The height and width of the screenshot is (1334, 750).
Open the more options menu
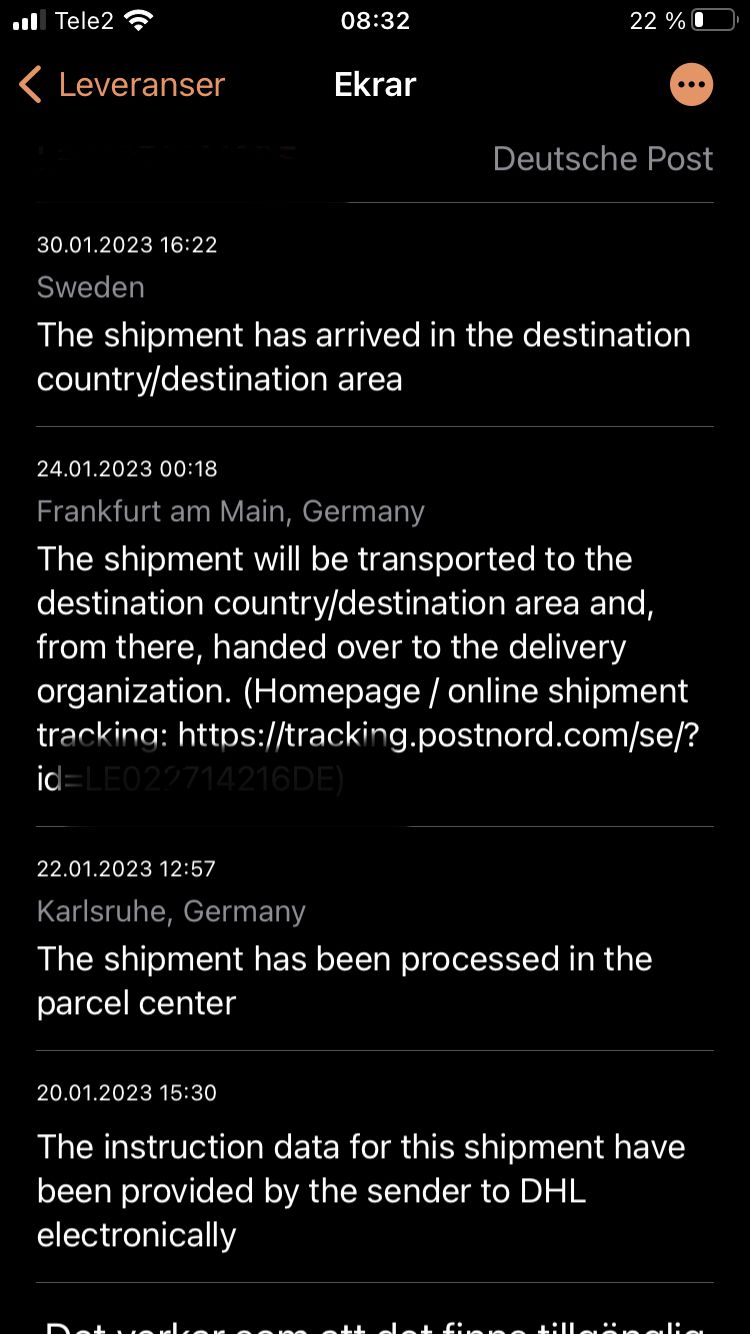691,85
